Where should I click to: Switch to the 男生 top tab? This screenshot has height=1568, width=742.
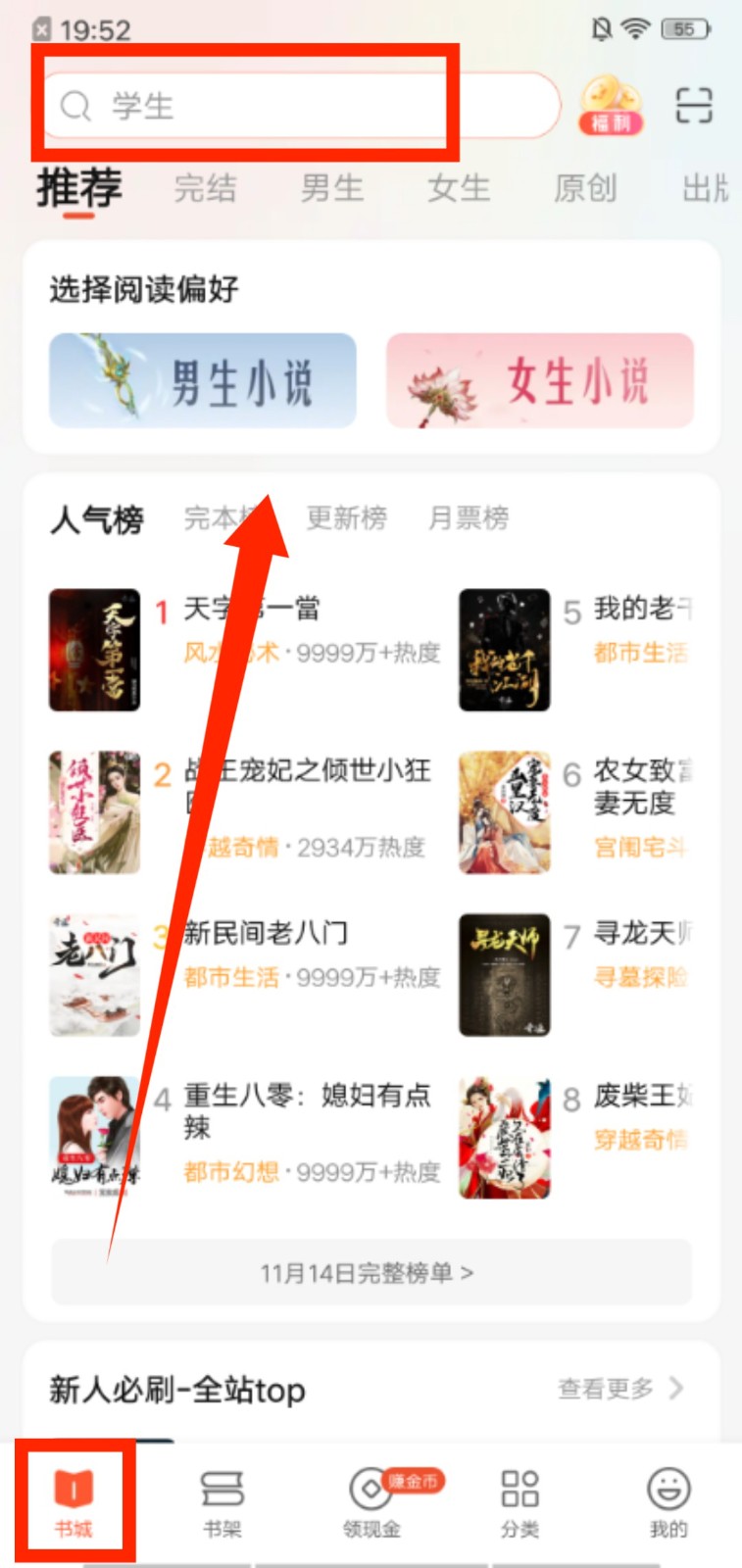pyautogui.click(x=331, y=187)
